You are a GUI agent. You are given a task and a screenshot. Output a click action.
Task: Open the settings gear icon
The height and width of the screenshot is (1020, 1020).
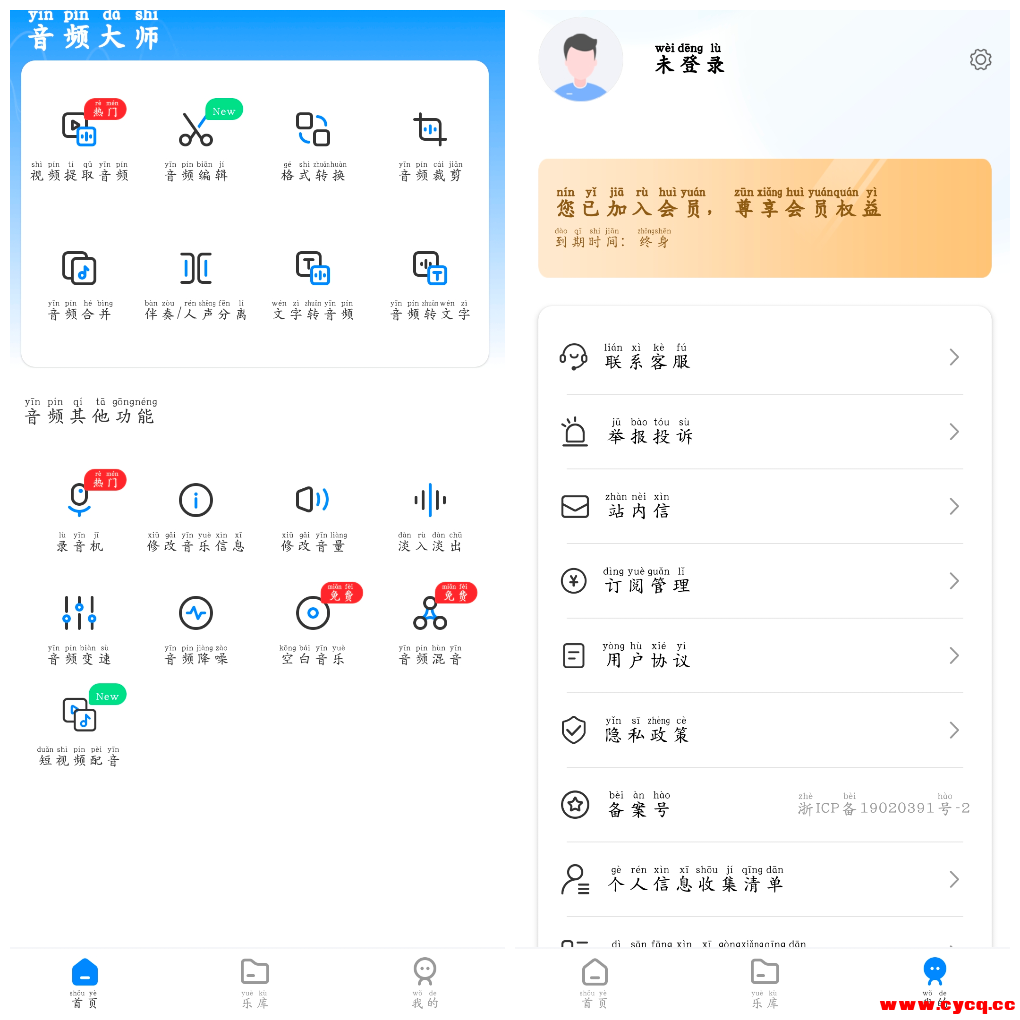[x=980, y=60]
